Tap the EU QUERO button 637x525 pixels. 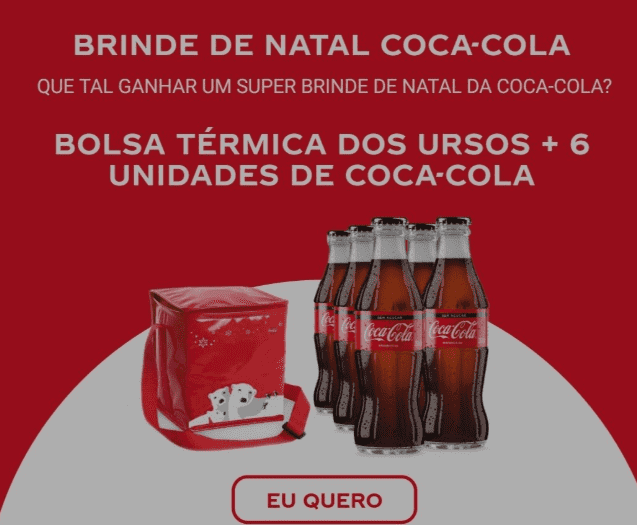[324, 499]
